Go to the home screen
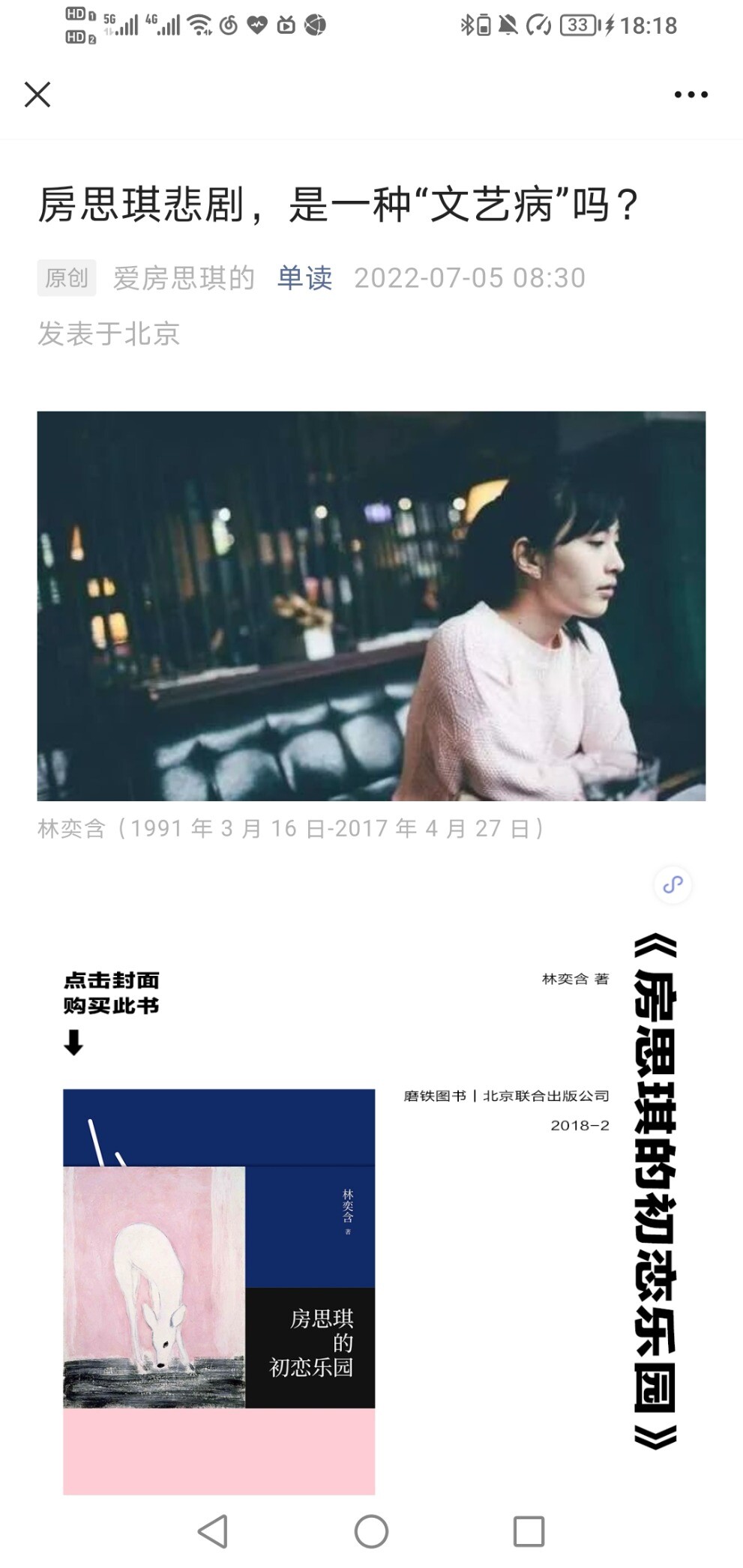743x1568 pixels. [x=371, y=1531]
